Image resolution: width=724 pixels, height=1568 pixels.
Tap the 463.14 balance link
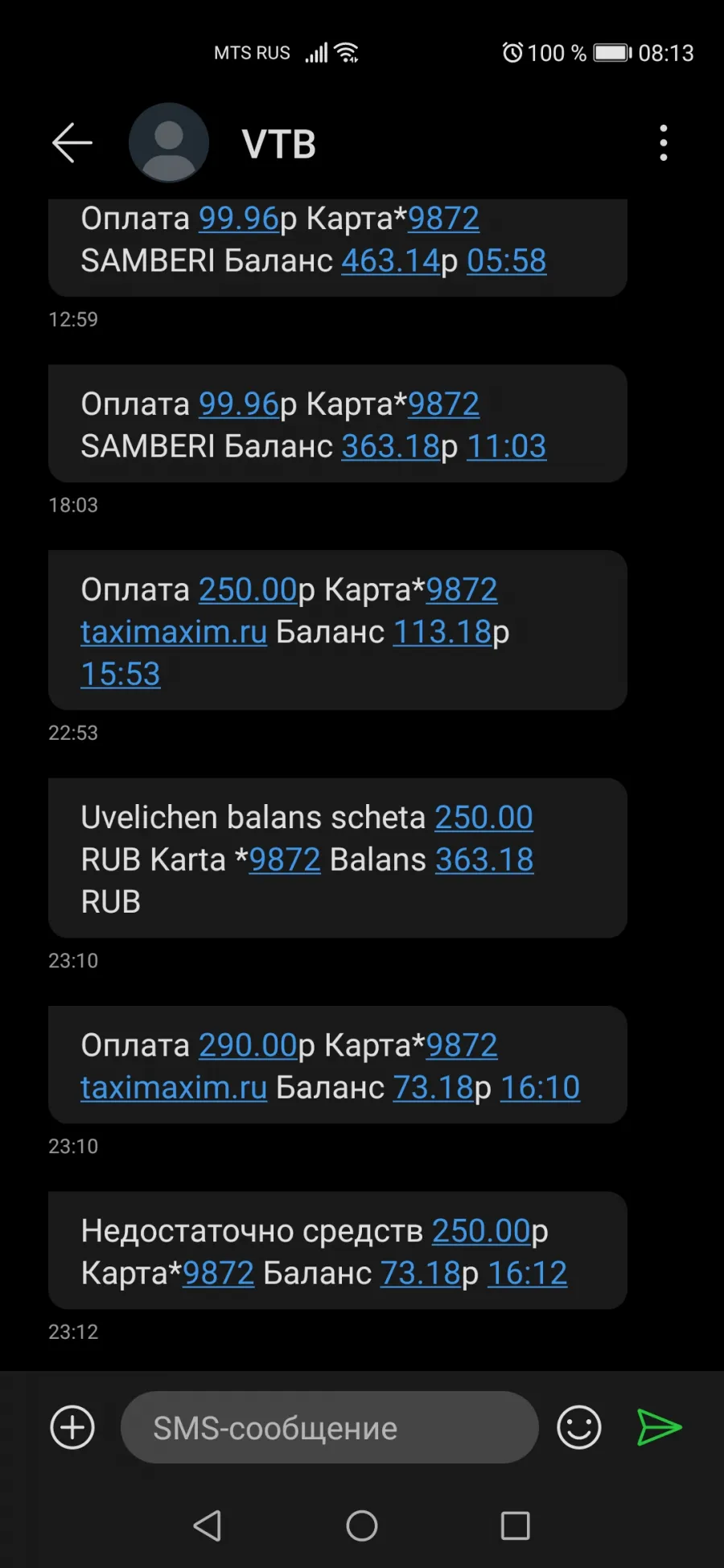pos(391,261)
